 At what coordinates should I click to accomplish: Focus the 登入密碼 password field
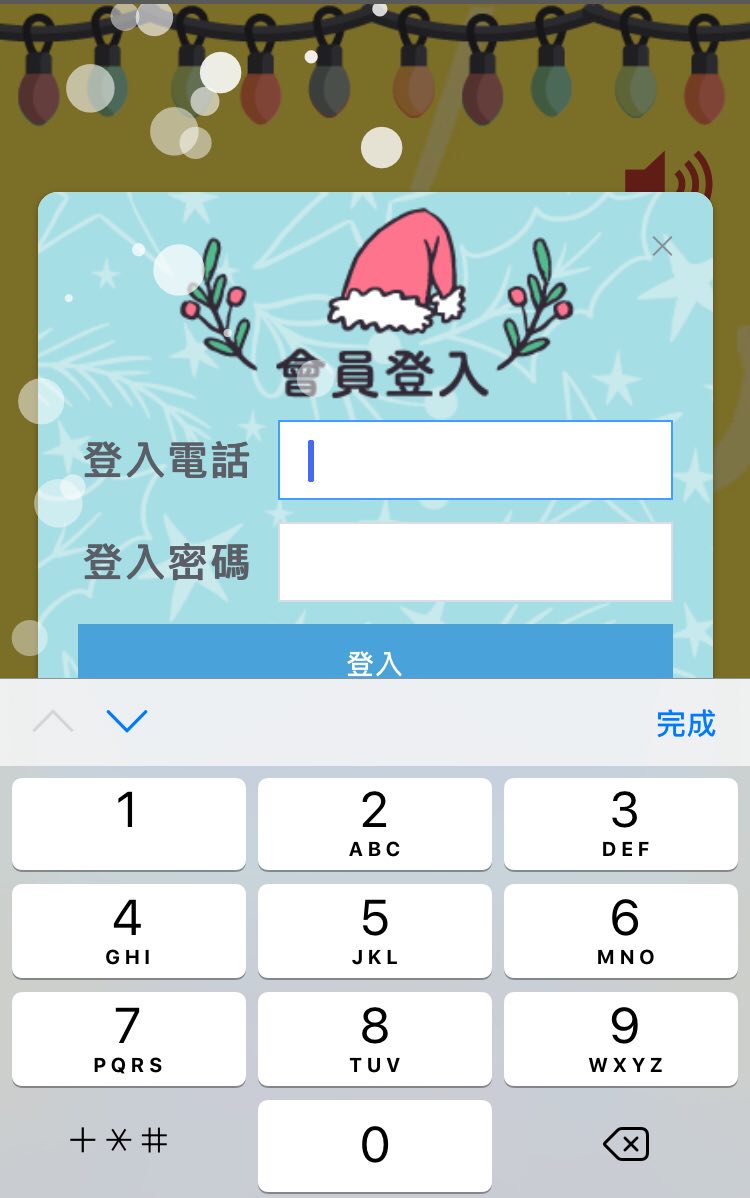coord(475,562)
